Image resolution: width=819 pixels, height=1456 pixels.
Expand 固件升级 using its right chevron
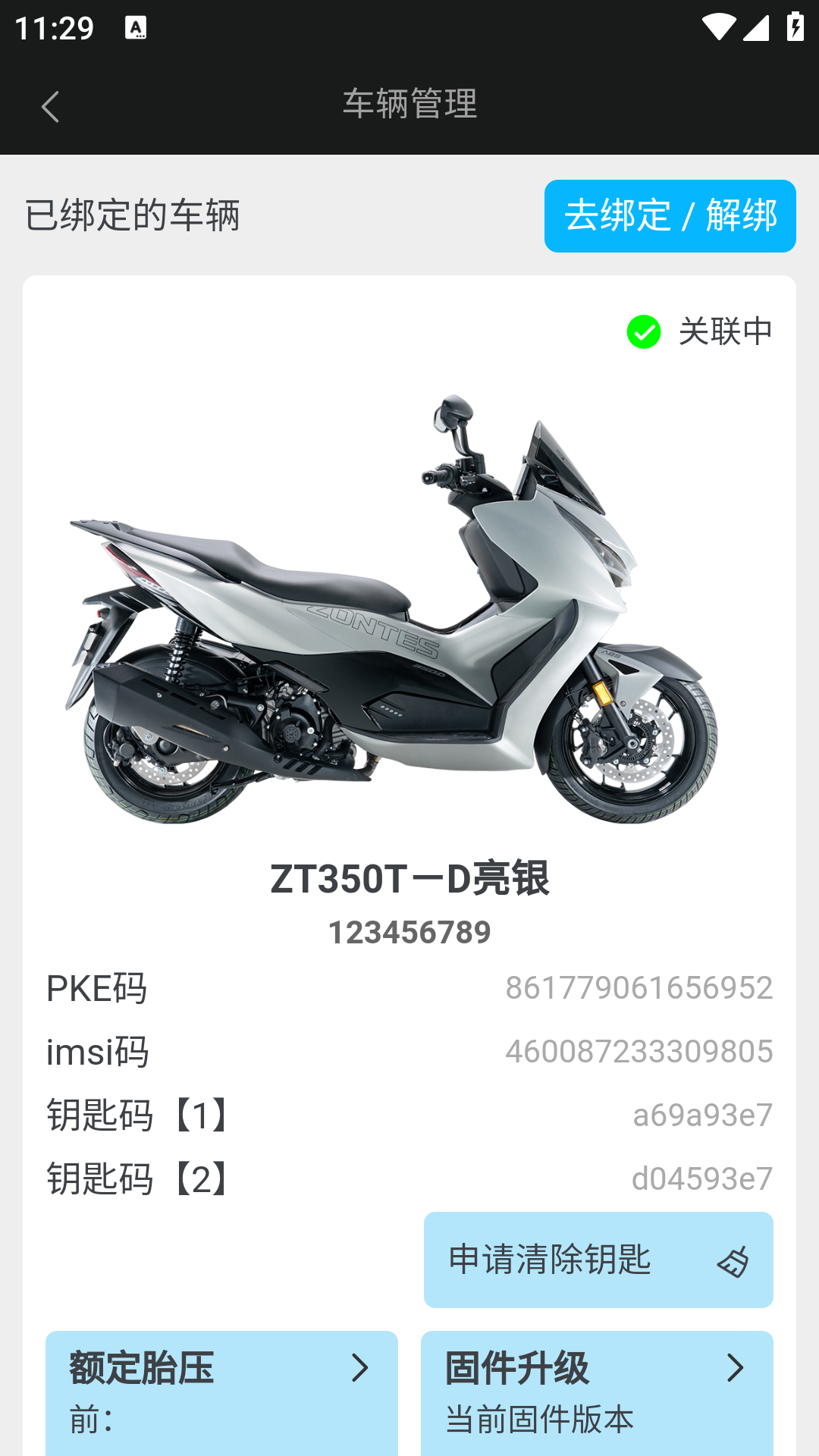click(733, 1369)
